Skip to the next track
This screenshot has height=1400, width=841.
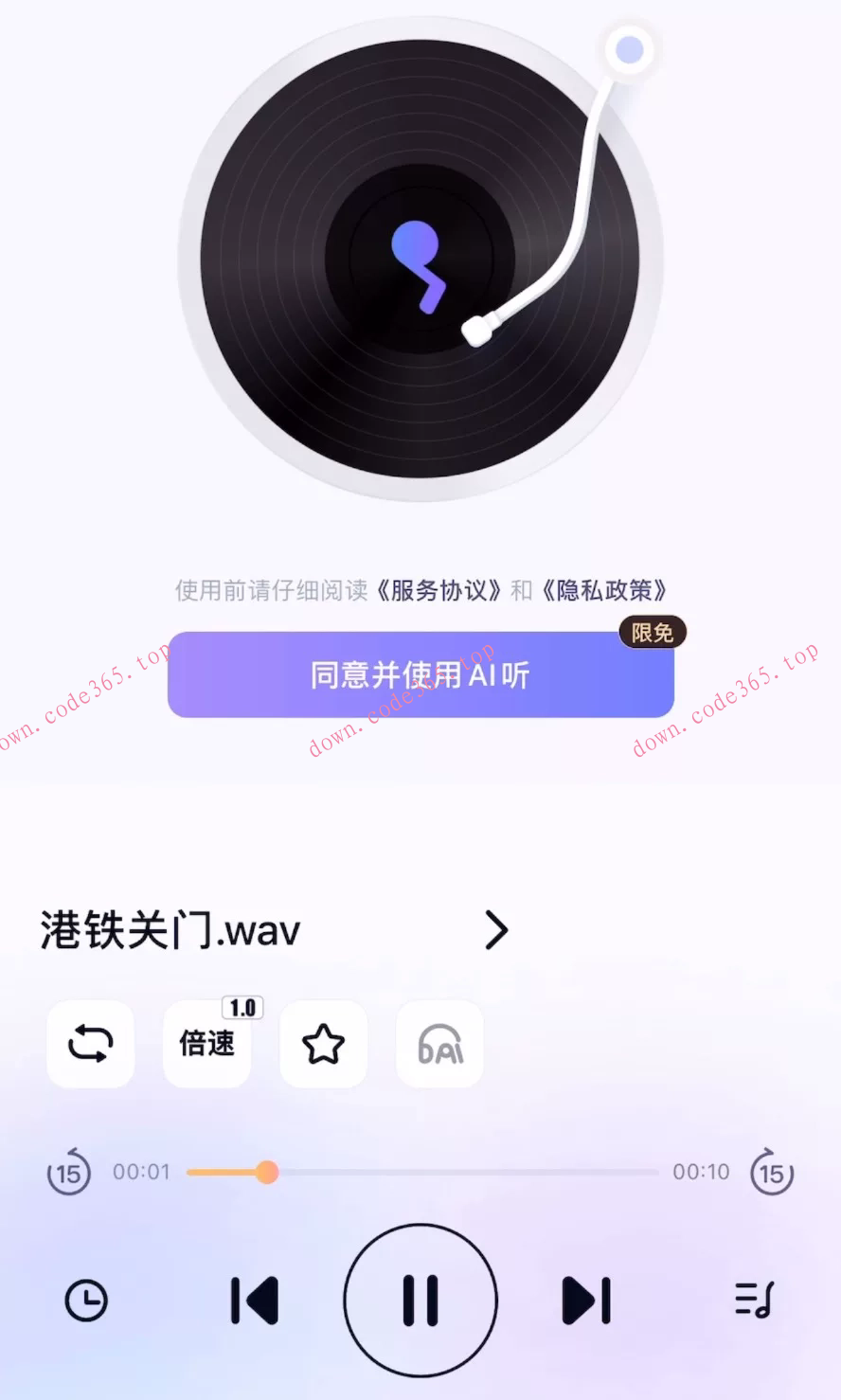[587, 1300]
